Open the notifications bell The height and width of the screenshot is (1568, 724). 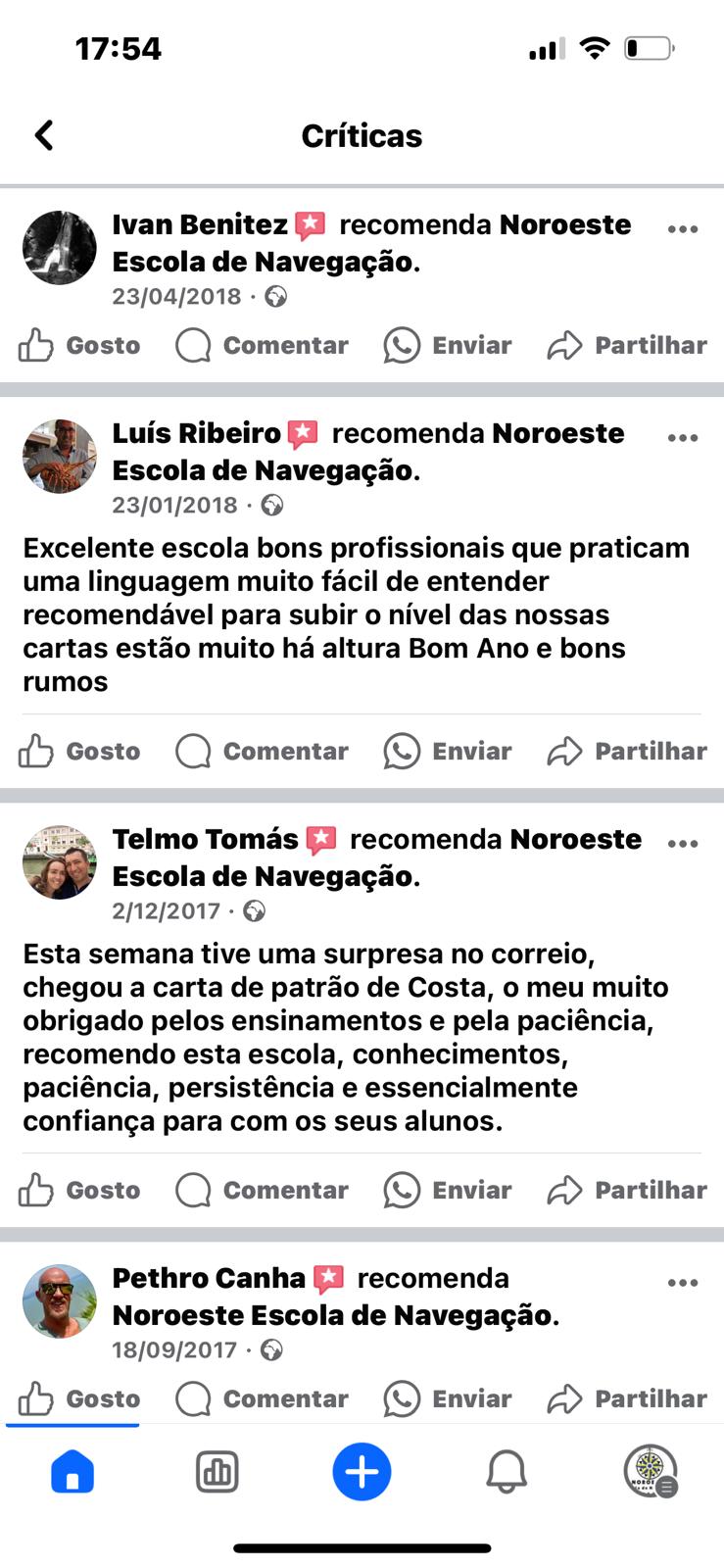[x=507, y=1472]
